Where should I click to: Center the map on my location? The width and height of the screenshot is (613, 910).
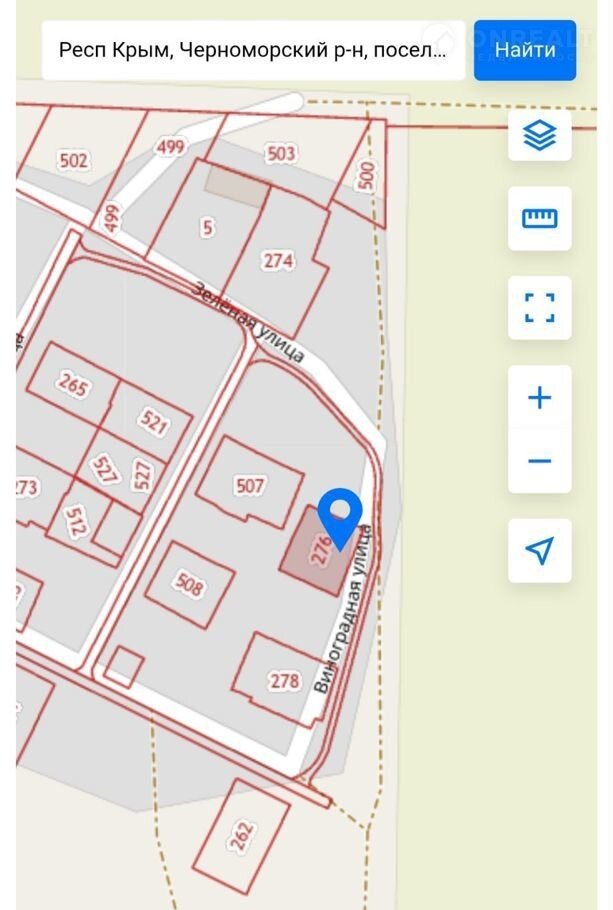tap(540, 550)
